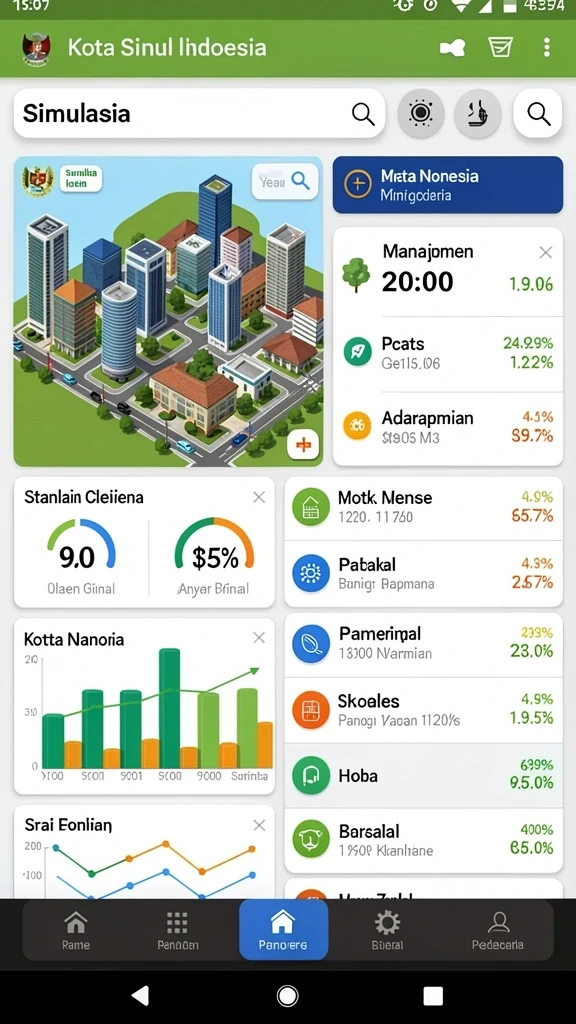
Task: Open the Motk Mense row
Action: [x=424, y=507]
